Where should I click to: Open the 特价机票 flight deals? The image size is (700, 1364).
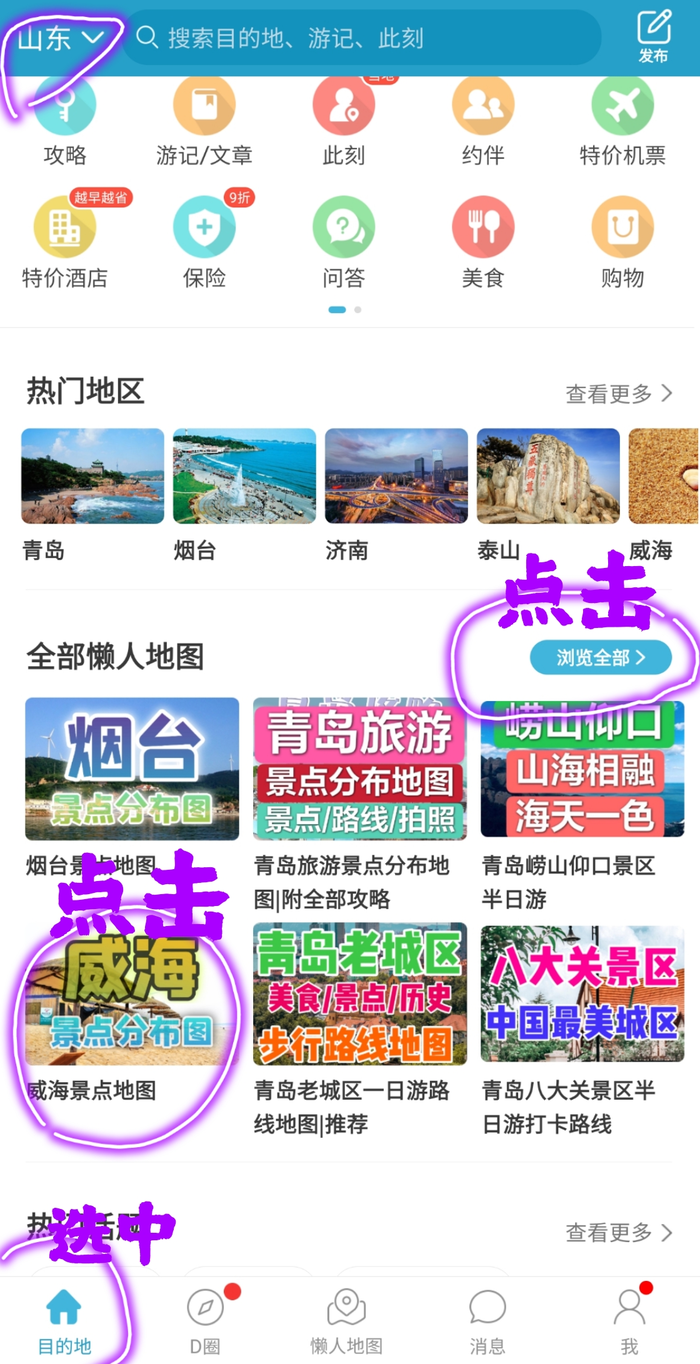pos(622,120)
